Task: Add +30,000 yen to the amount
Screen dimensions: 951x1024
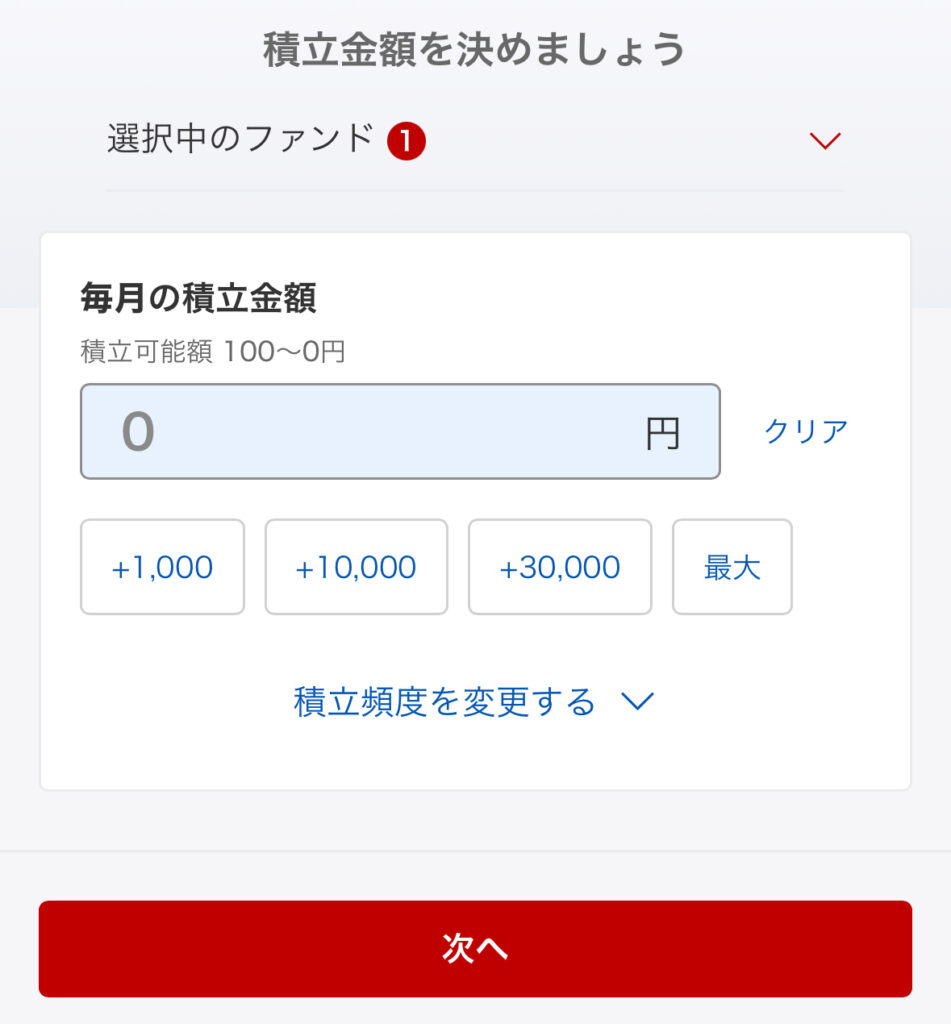Action: pos(560,567)
